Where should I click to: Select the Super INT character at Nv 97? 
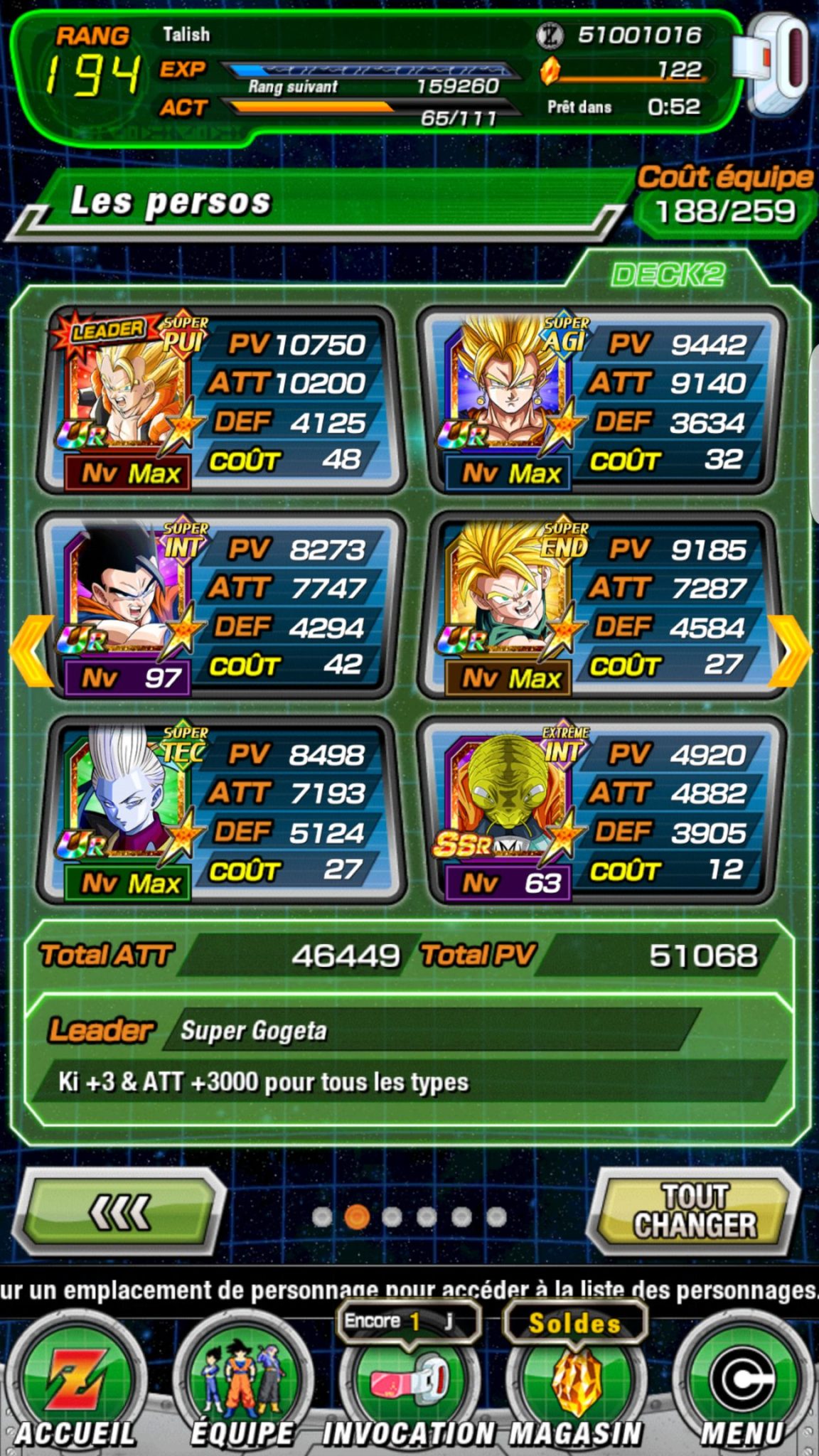tap(221, 604)
